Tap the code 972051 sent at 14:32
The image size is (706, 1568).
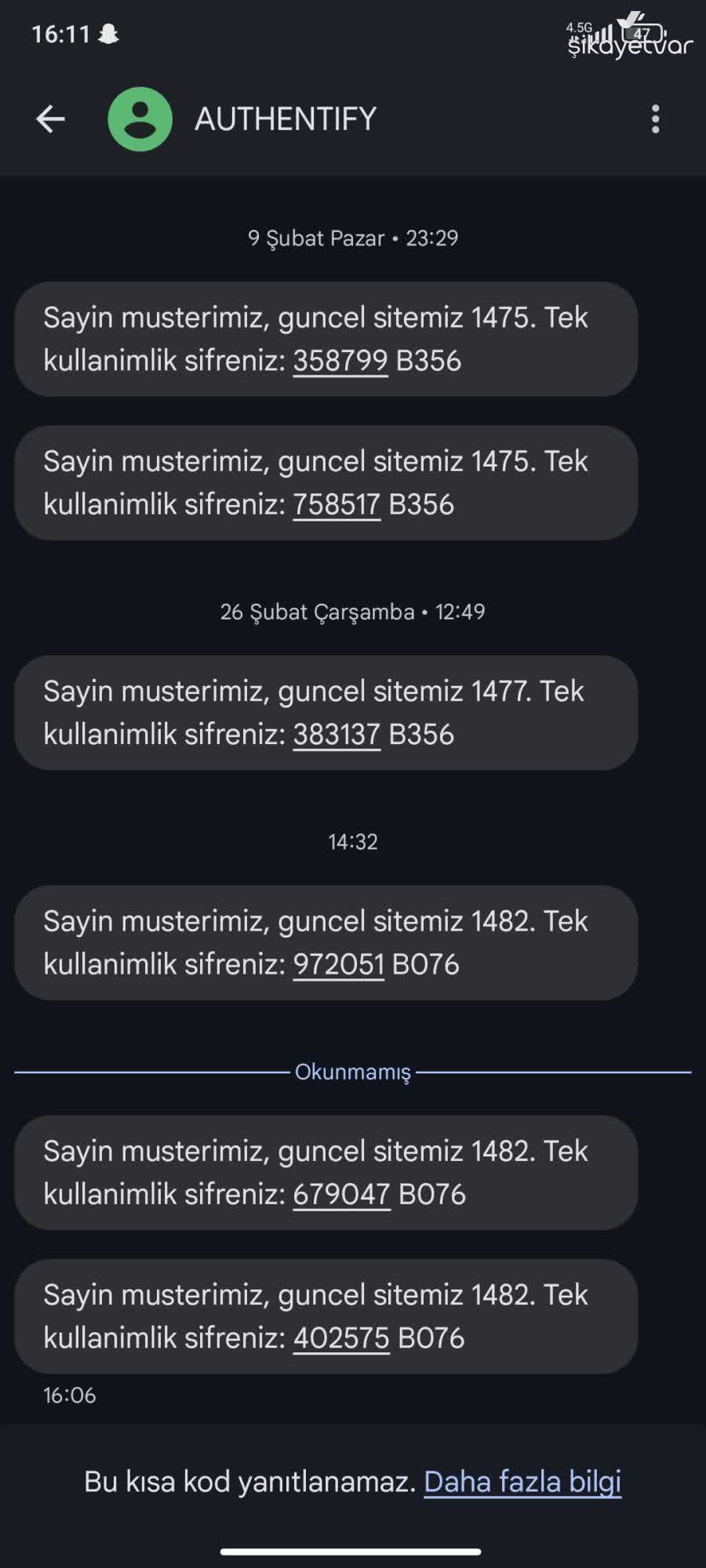pyautogui.click(x=337, y=964)
